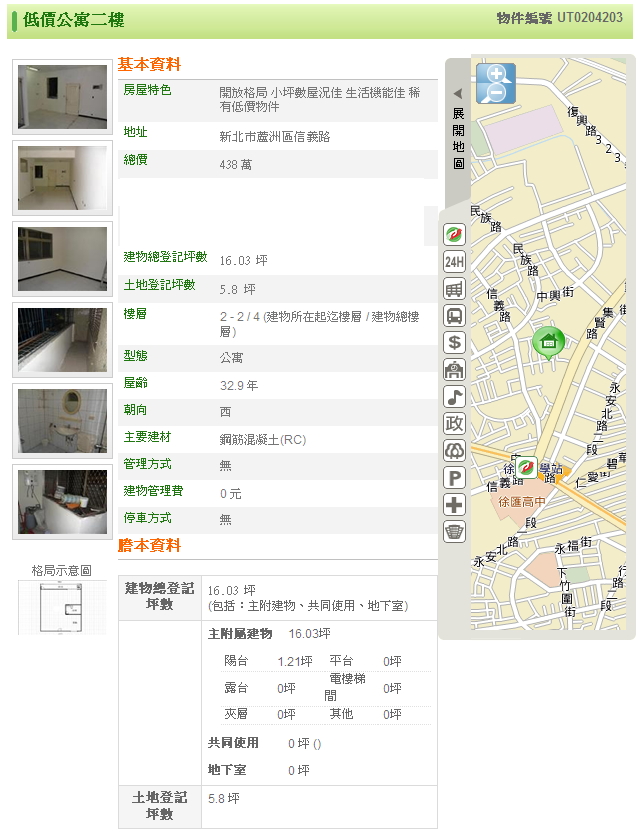
Task: Show supermarkets cart icon on map
Action: [x=454, y=289]
